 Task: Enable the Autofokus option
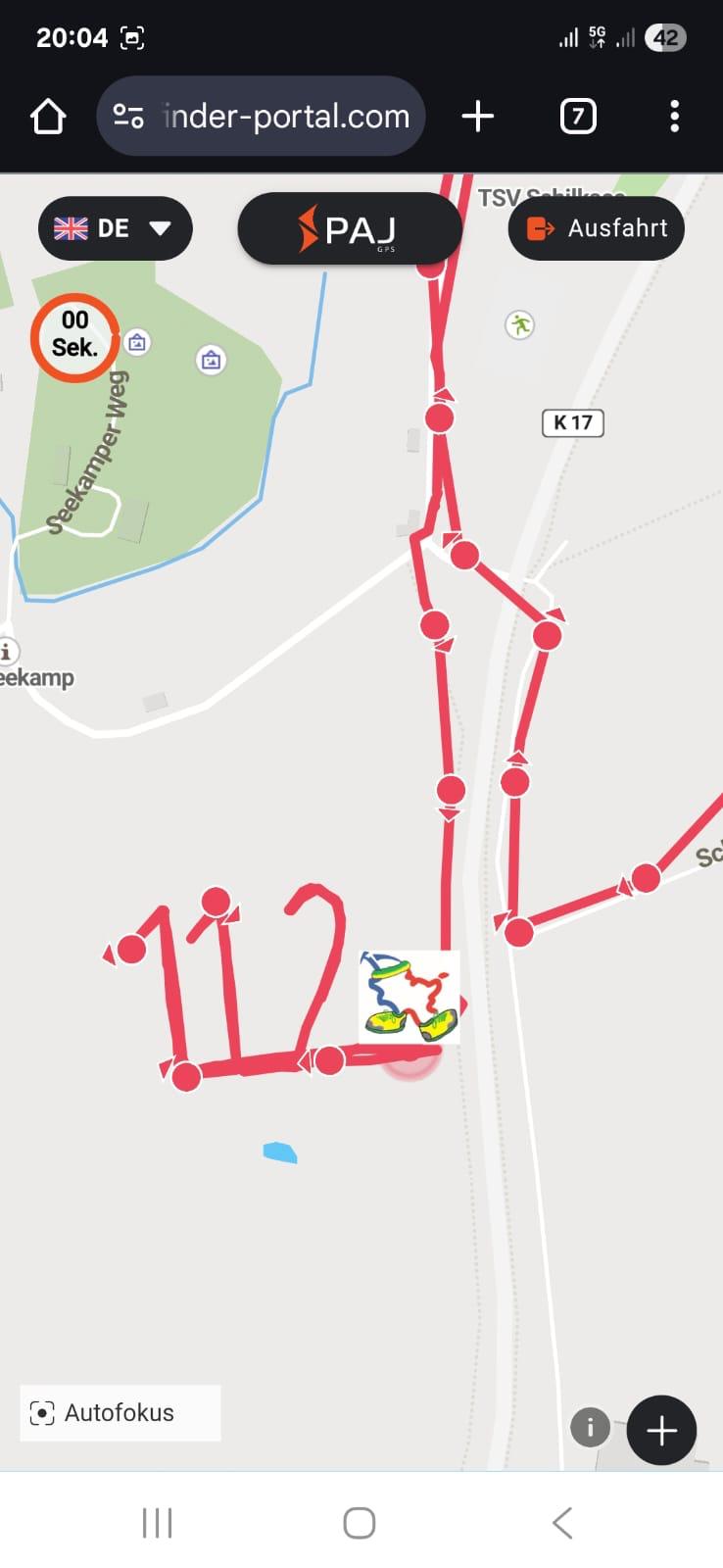click(120, 1412)
